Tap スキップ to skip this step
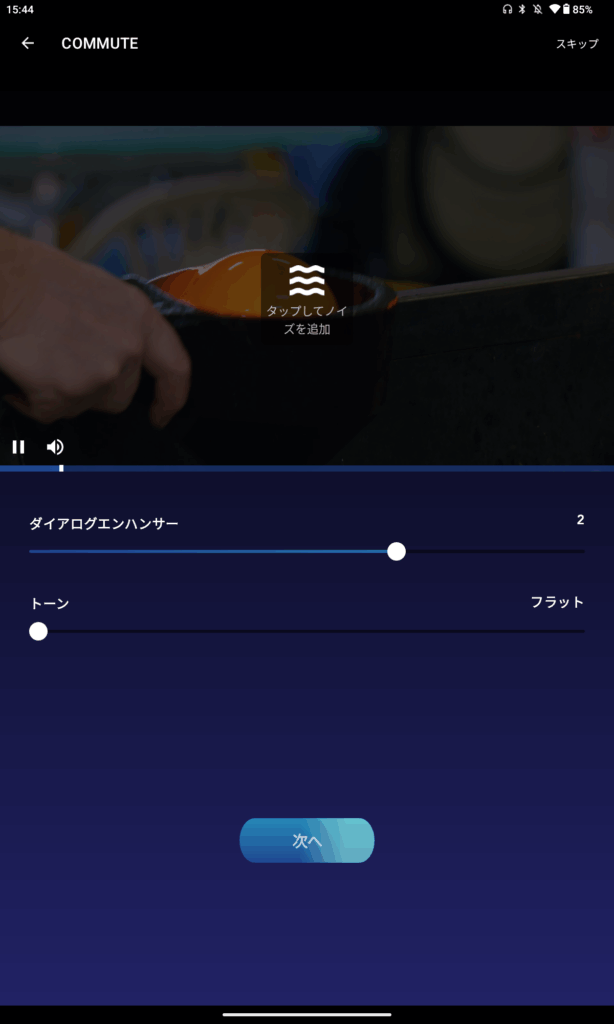This screenshot has height=1024, width=614. click(577, 44)
